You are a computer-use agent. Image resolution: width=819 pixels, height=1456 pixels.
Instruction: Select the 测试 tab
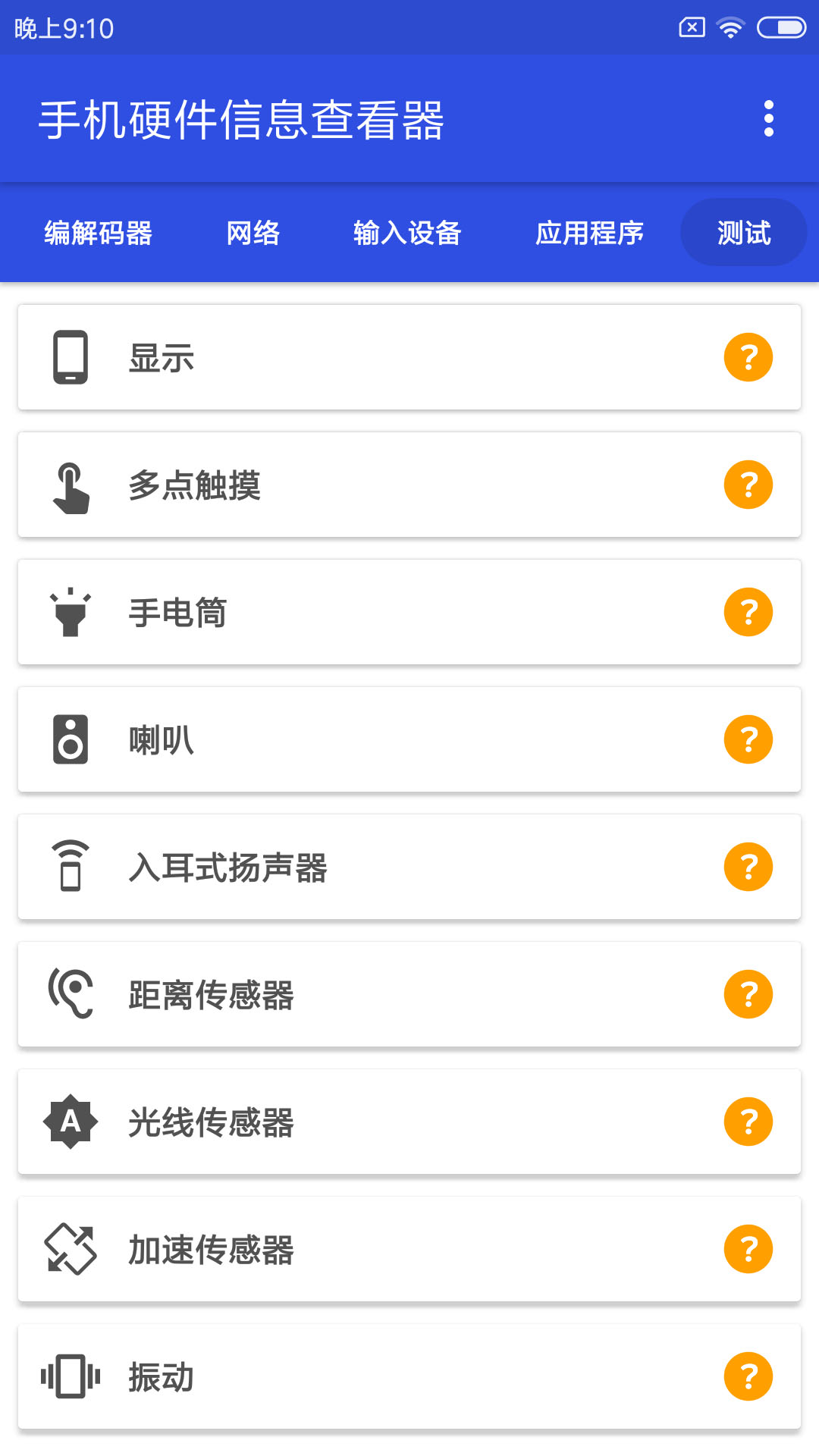click(744, 233)
